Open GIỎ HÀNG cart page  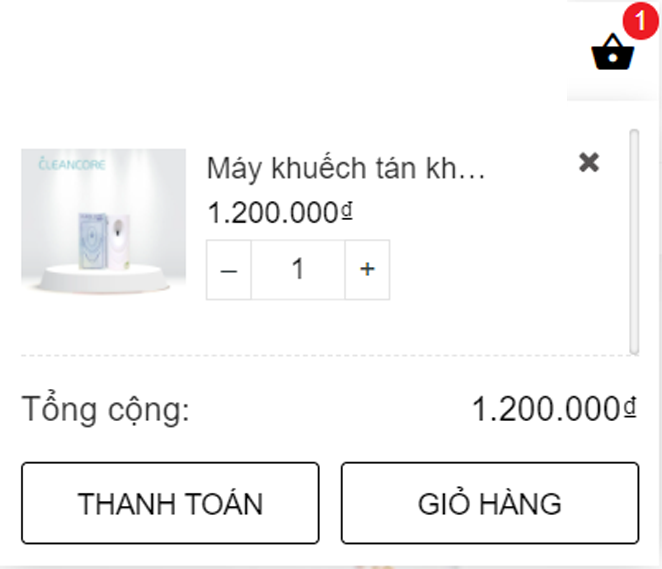point(489,503)
